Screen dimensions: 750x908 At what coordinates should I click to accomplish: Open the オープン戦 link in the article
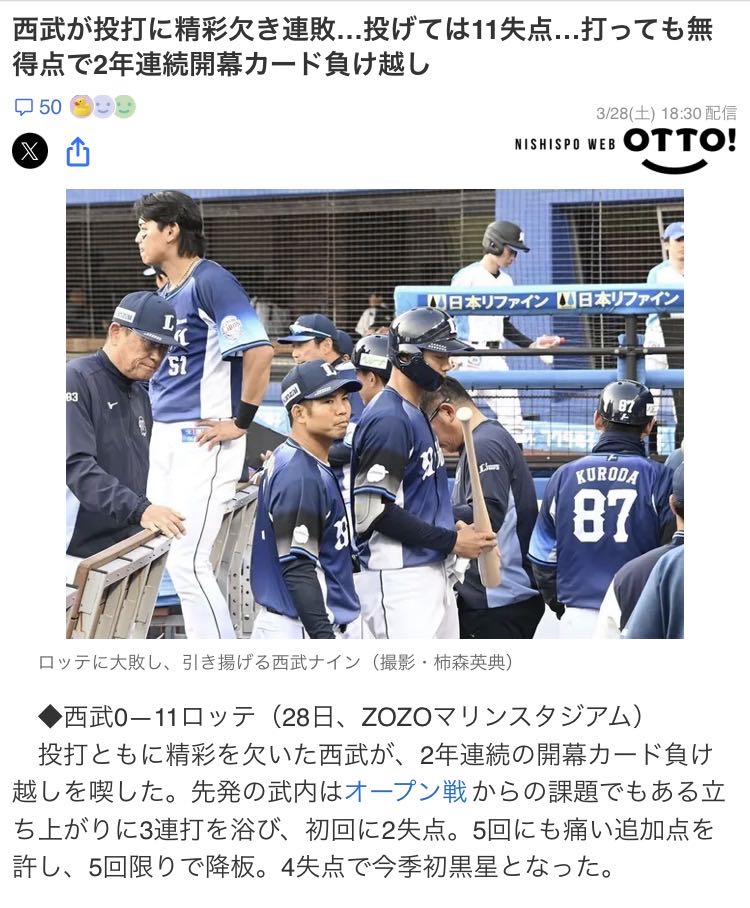[406, 792]
